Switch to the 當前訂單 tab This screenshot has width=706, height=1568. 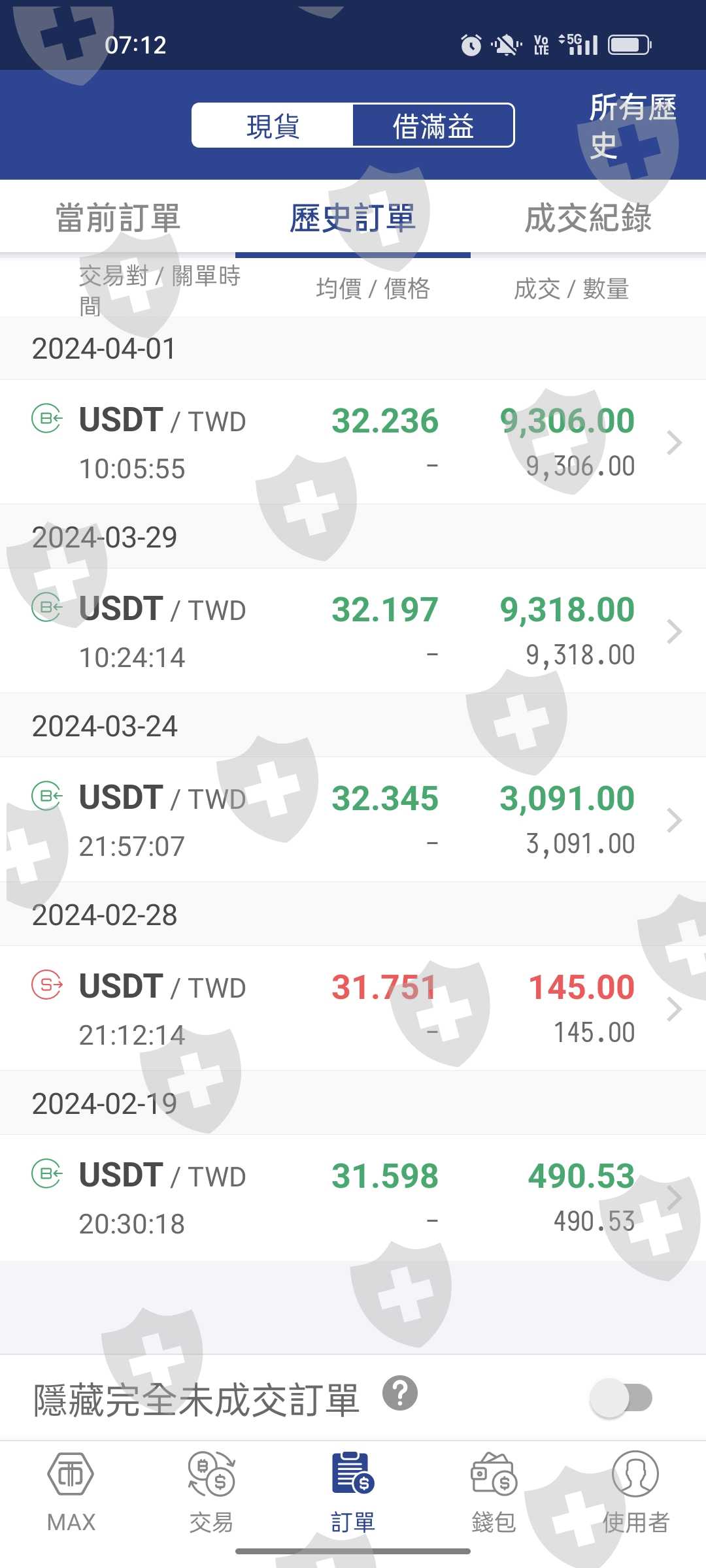pos(118,218)
